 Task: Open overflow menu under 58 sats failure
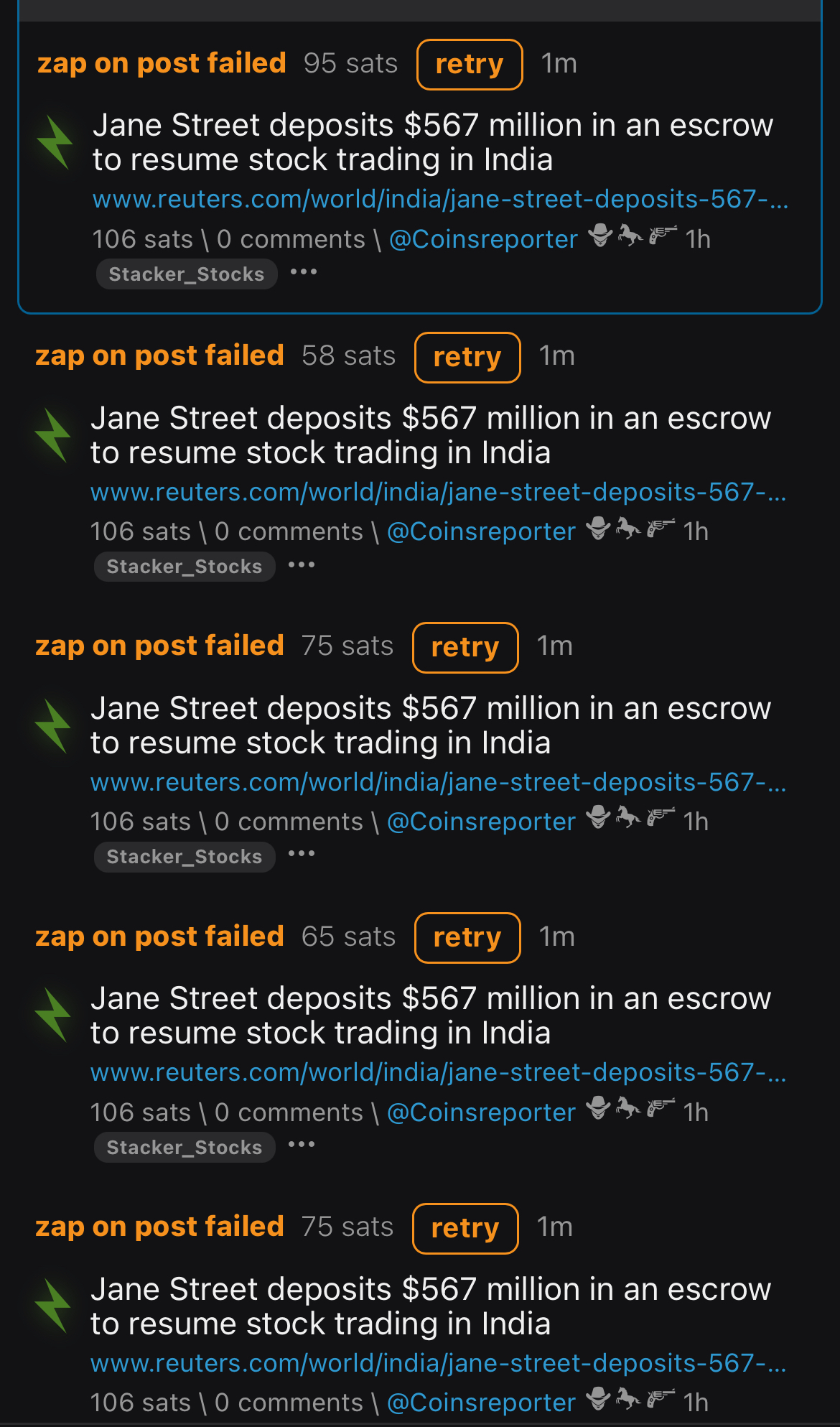pos(302,565)
